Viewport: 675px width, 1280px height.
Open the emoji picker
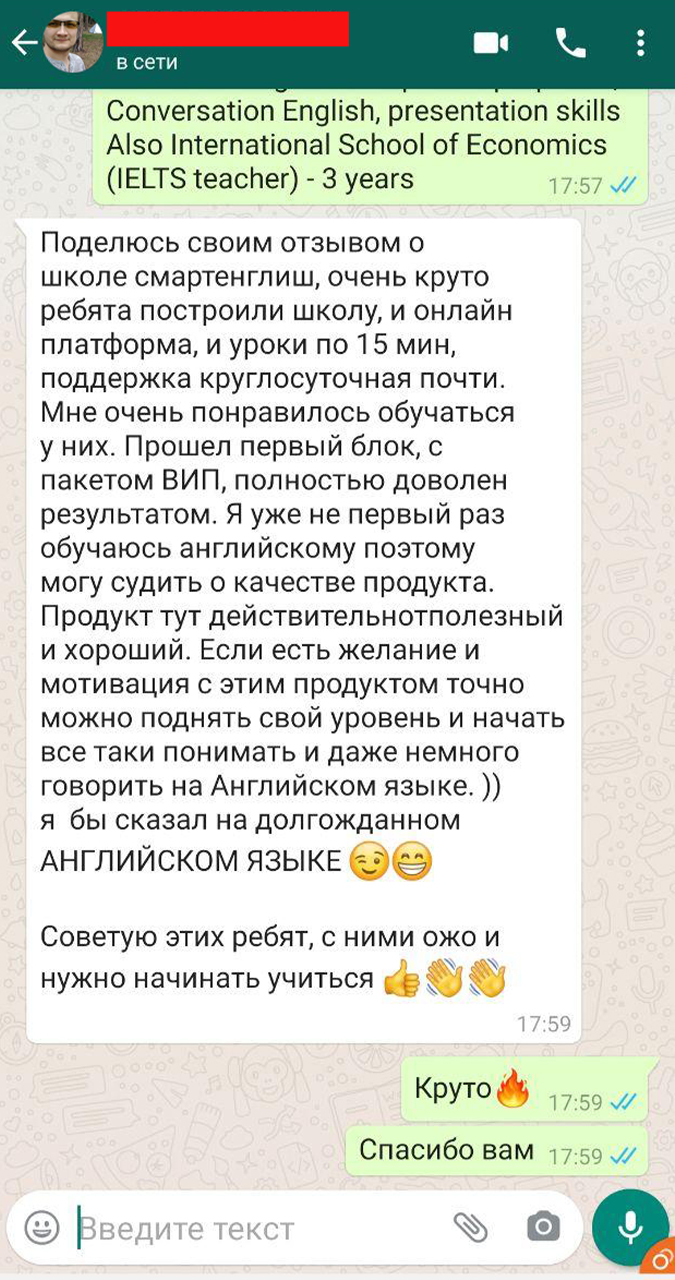coord(41,1226)
